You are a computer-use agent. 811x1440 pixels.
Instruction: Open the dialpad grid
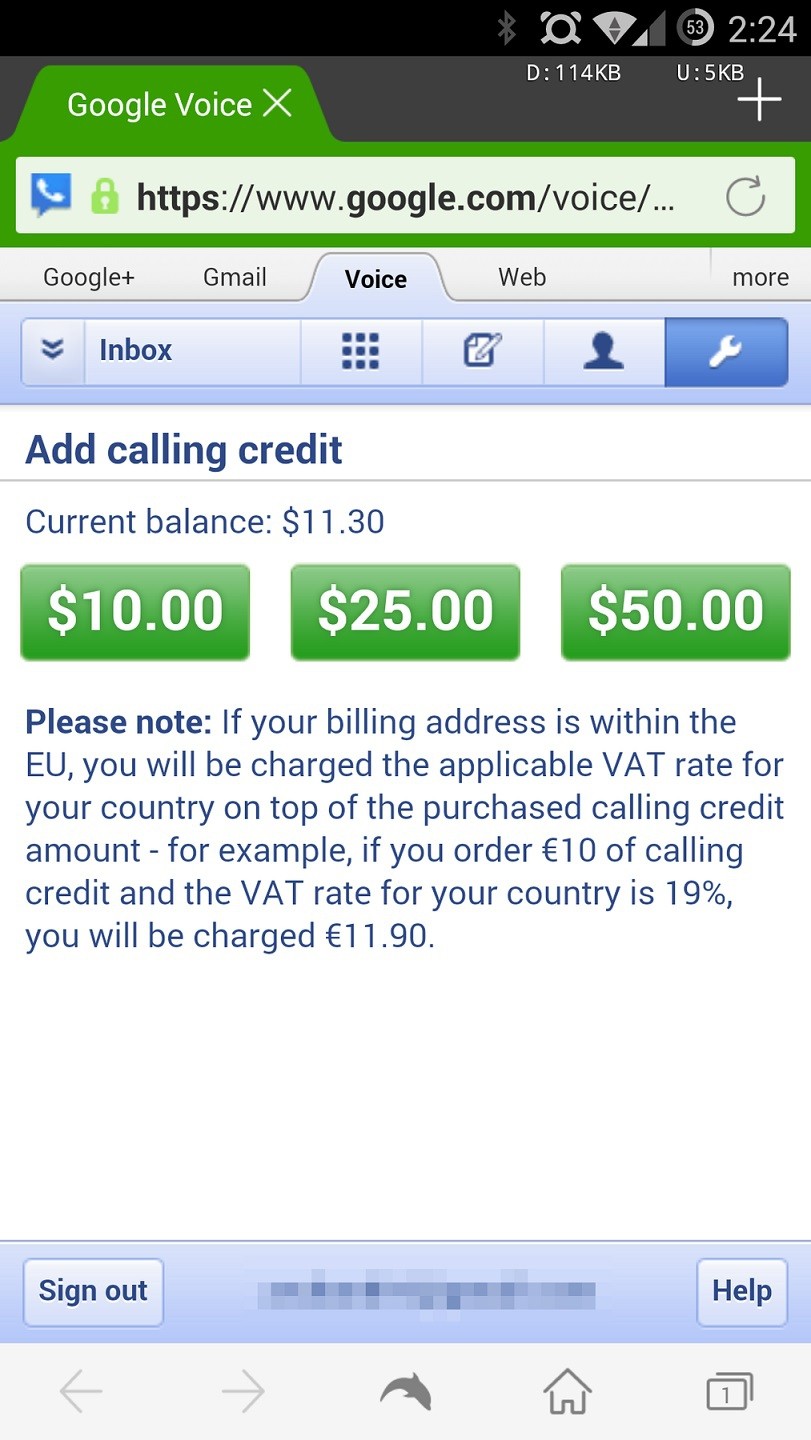point(361,351)
